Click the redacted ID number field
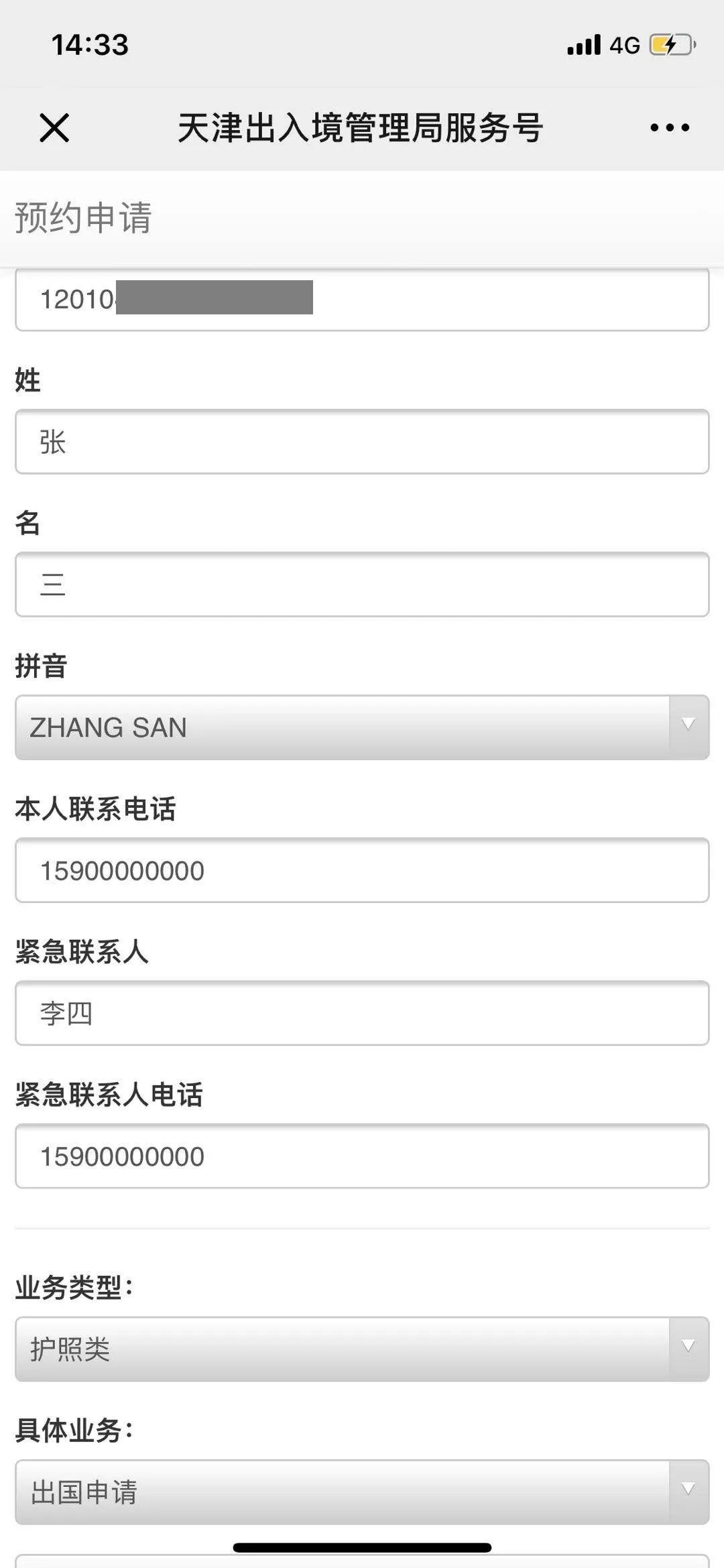 point(362,300)
